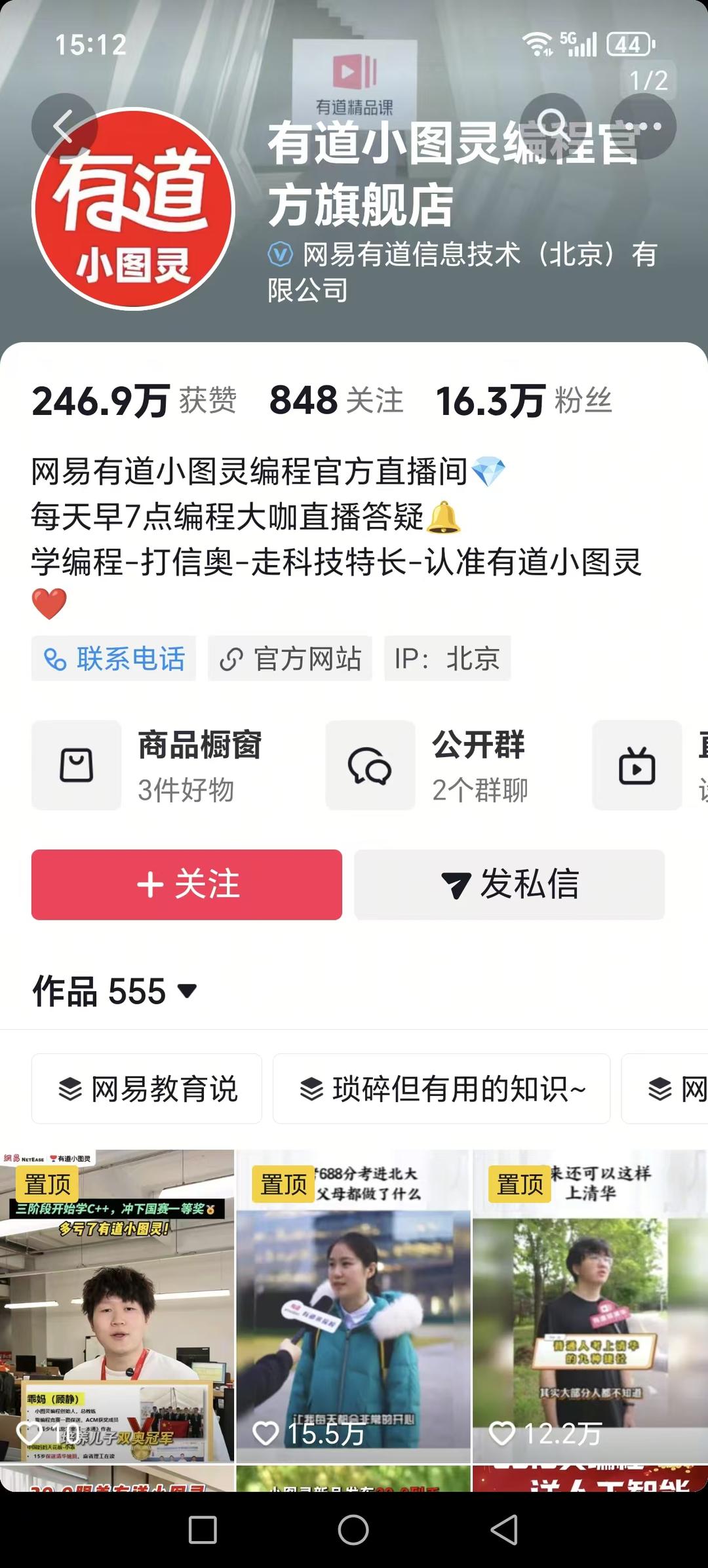Play the pinned video about 上清华
Viewport: 708px width, 1568px height.
[590, 1304]
